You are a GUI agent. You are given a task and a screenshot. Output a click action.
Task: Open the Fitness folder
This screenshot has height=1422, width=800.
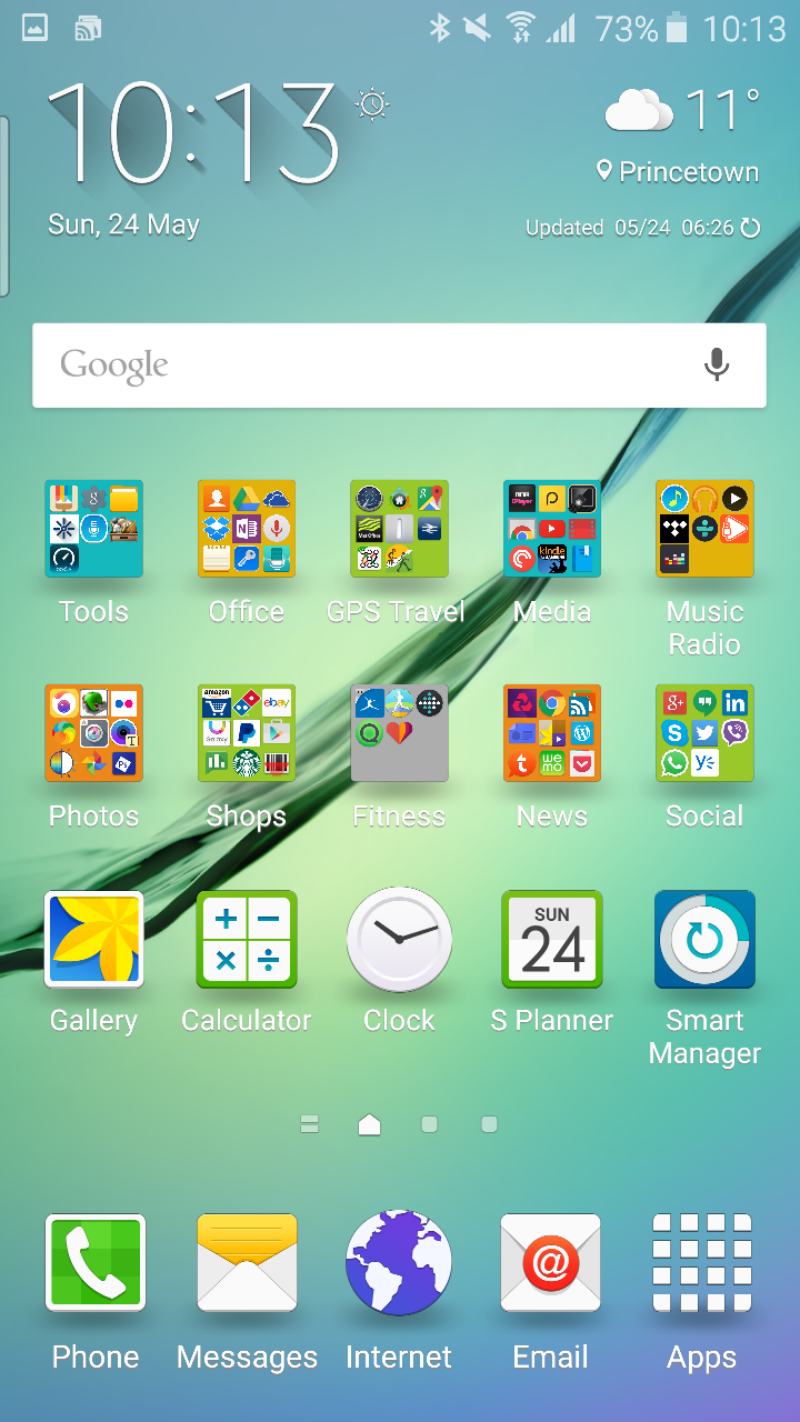(x=399, y=733)
